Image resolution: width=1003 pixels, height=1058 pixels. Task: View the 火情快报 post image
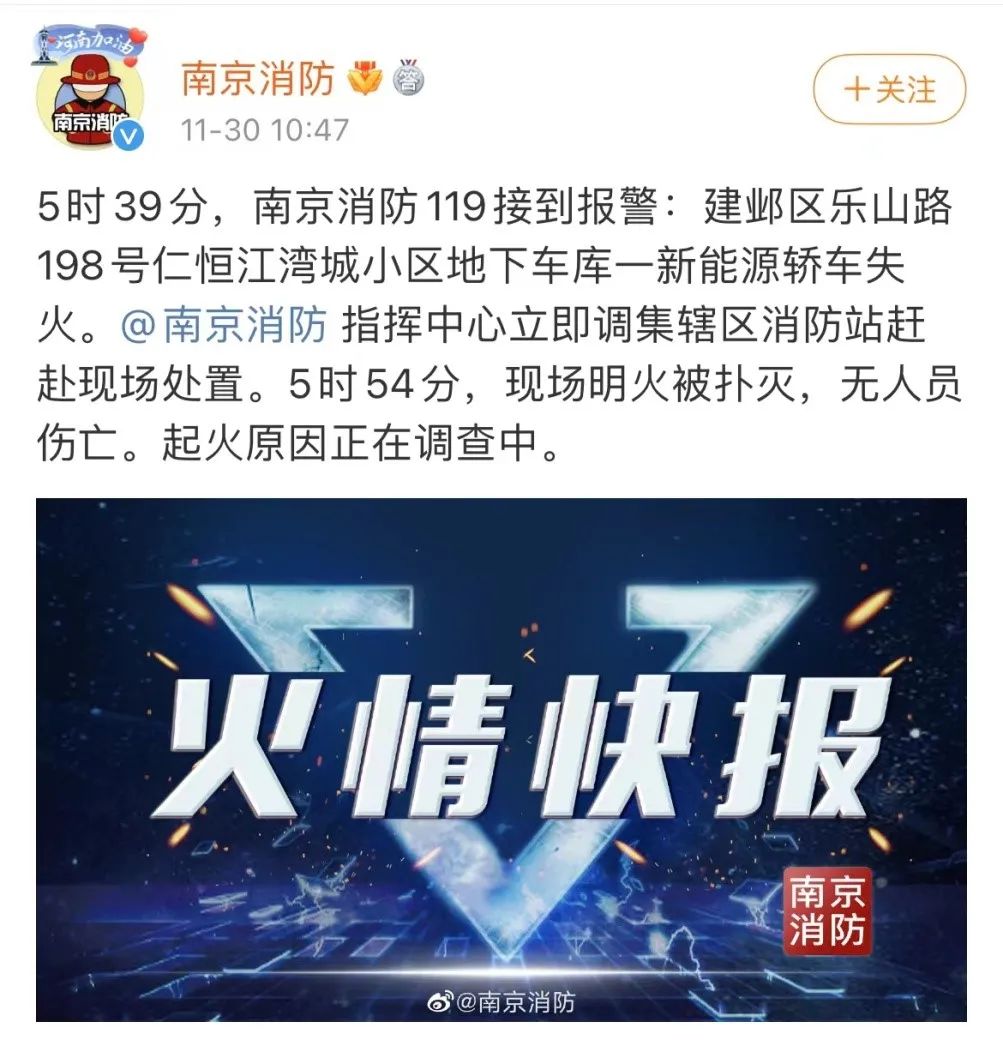click(x=501, y=760)
